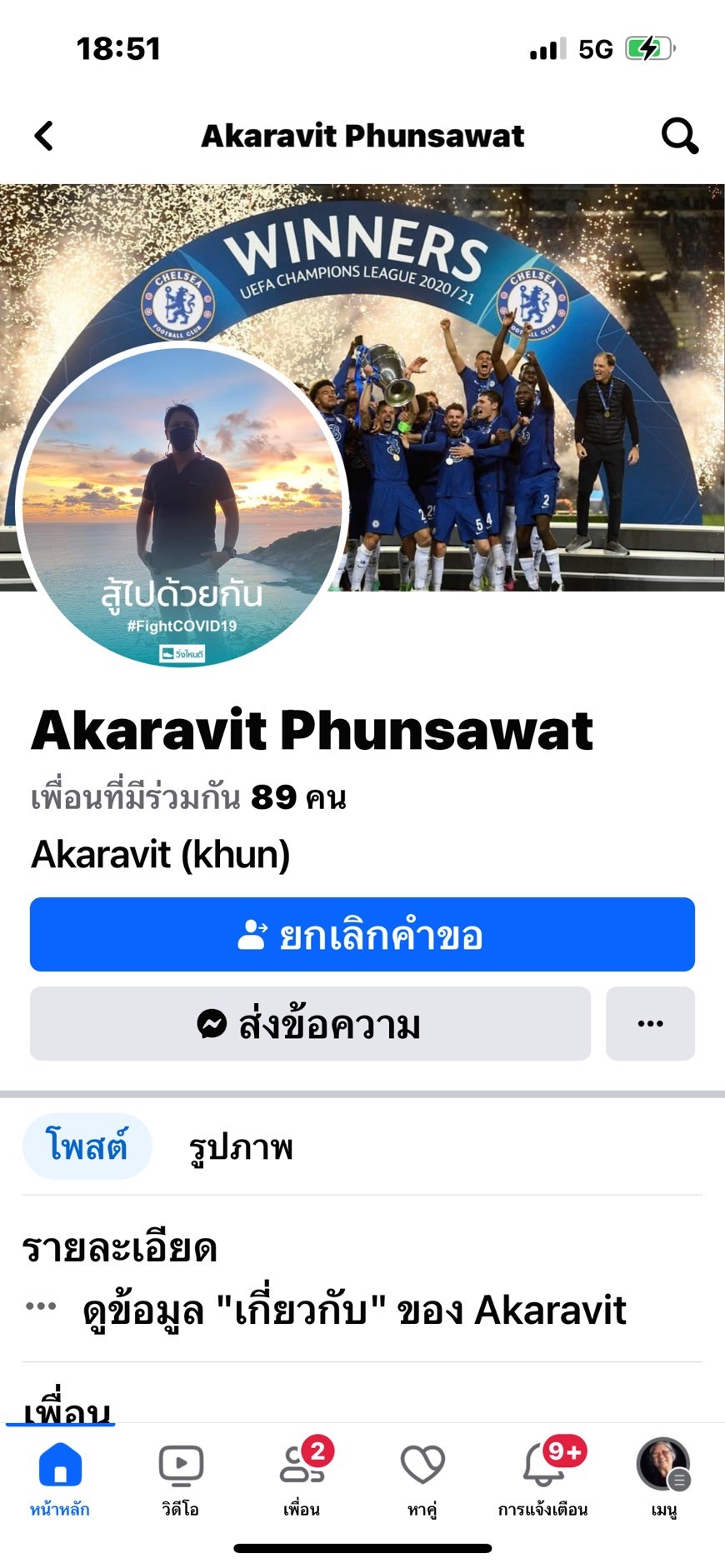Cancel the friend request (ยกเลิกคำขอ)
Screen dimensions: 725x1568
coord(362,935)
